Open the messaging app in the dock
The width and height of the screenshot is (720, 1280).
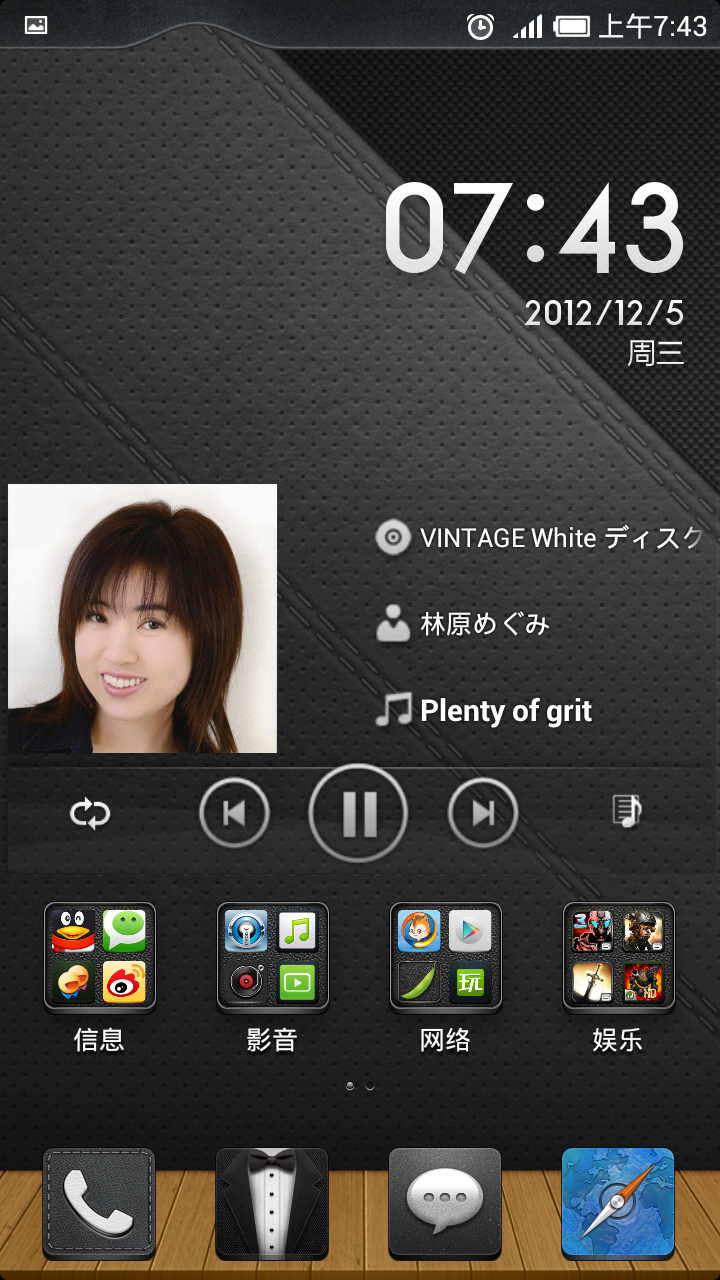(445, 1202)
